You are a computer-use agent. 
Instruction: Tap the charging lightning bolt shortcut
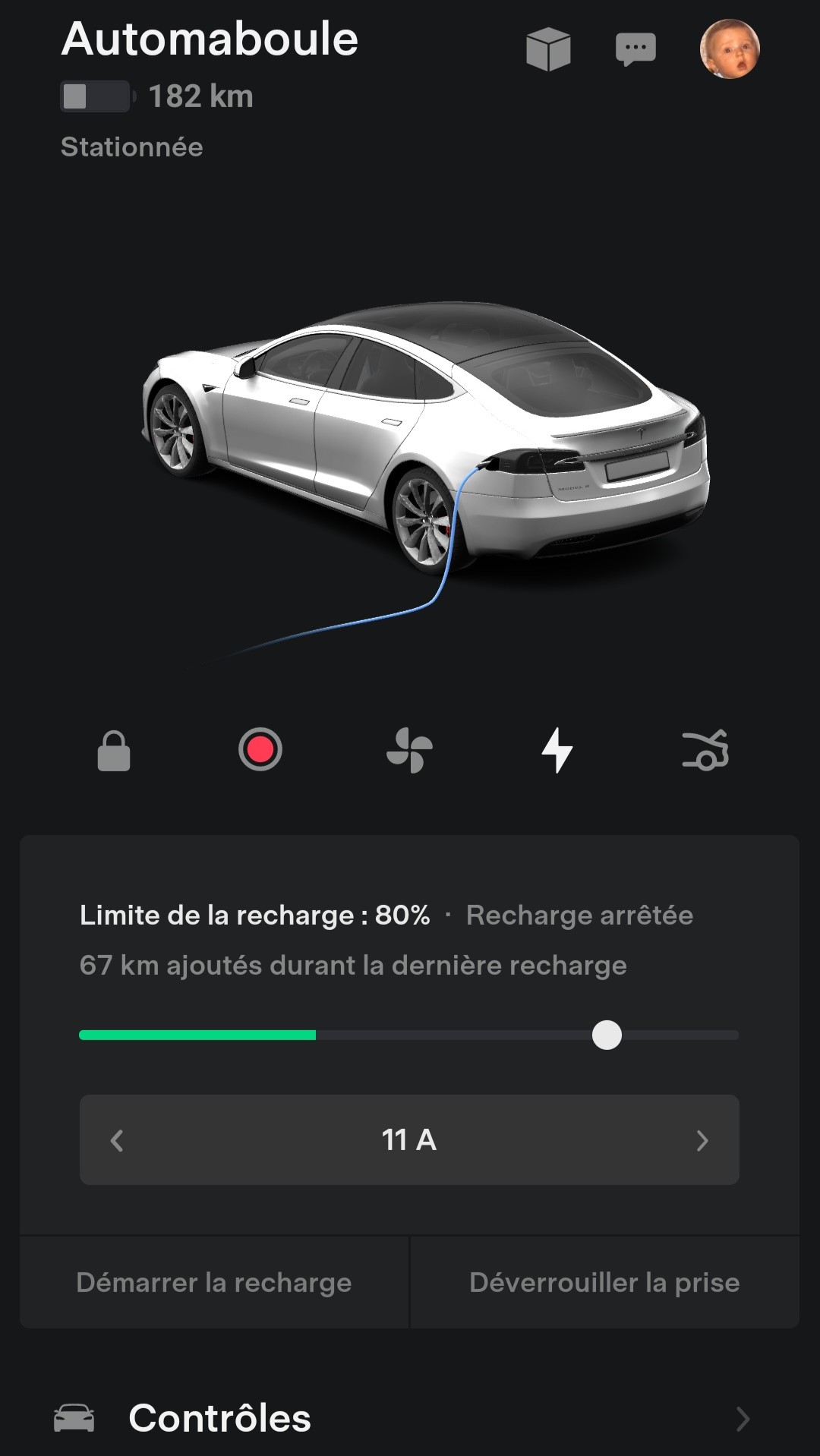click(x=557, y=750)
